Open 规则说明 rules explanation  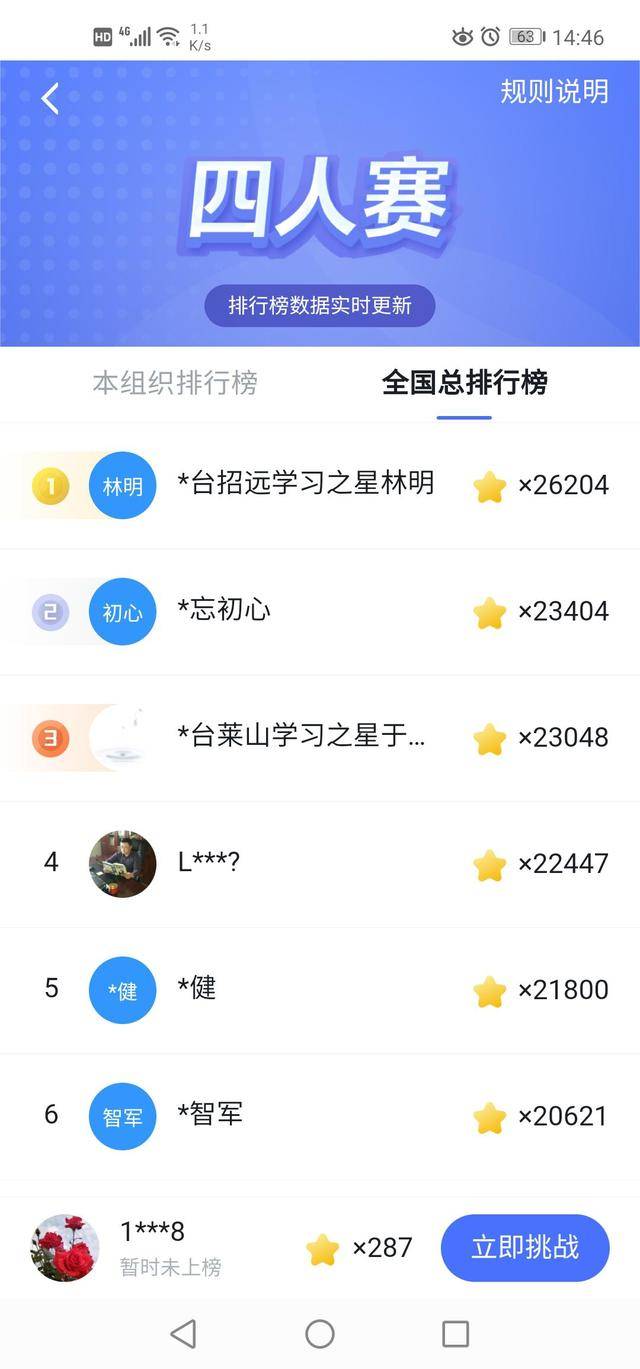[554, 92]
